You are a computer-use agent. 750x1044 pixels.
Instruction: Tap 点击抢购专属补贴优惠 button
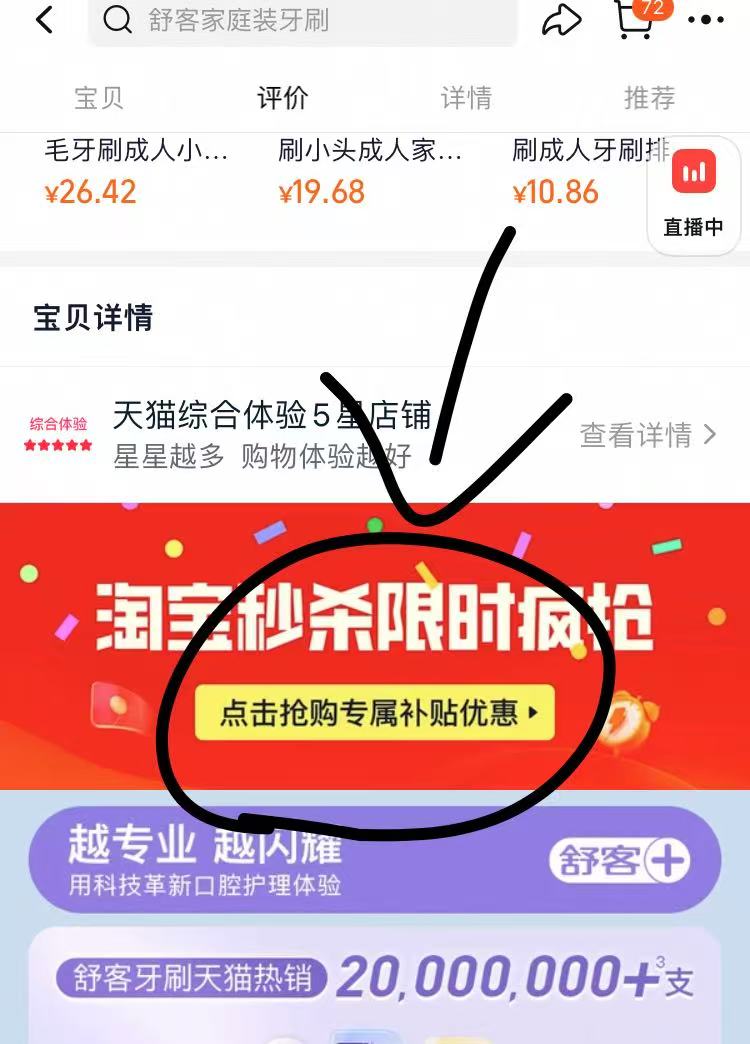pyautogui.click(x=375, y=712)
